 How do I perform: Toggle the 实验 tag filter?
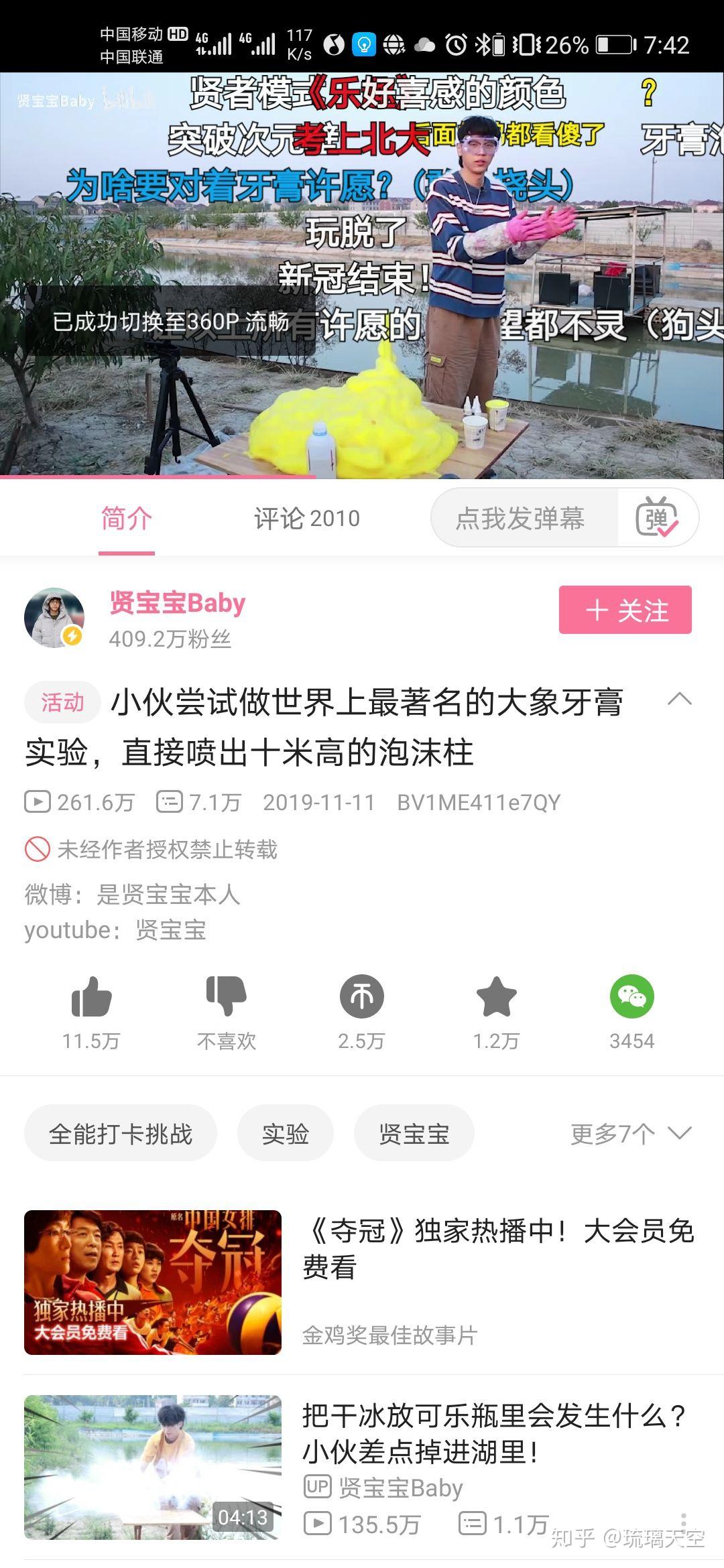[285, 1133]
